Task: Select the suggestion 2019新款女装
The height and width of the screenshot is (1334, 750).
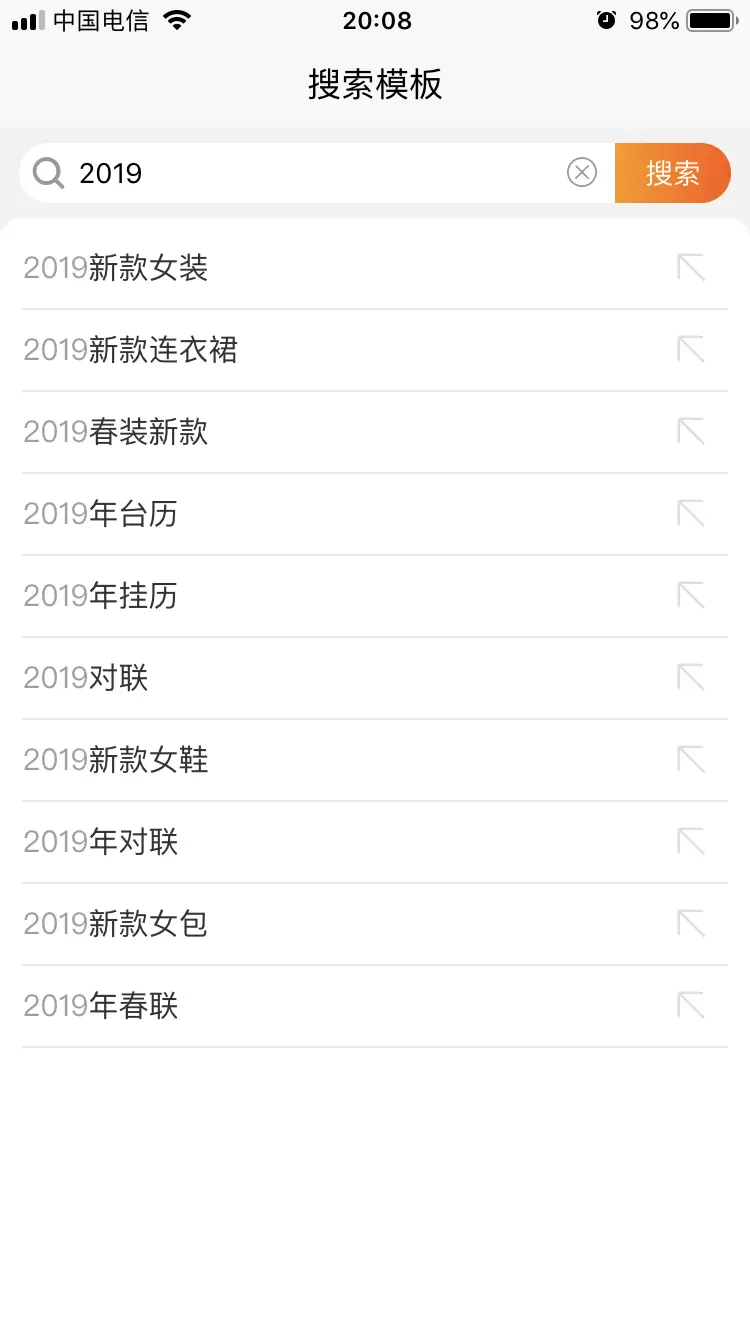Action: tap(375, 268)
